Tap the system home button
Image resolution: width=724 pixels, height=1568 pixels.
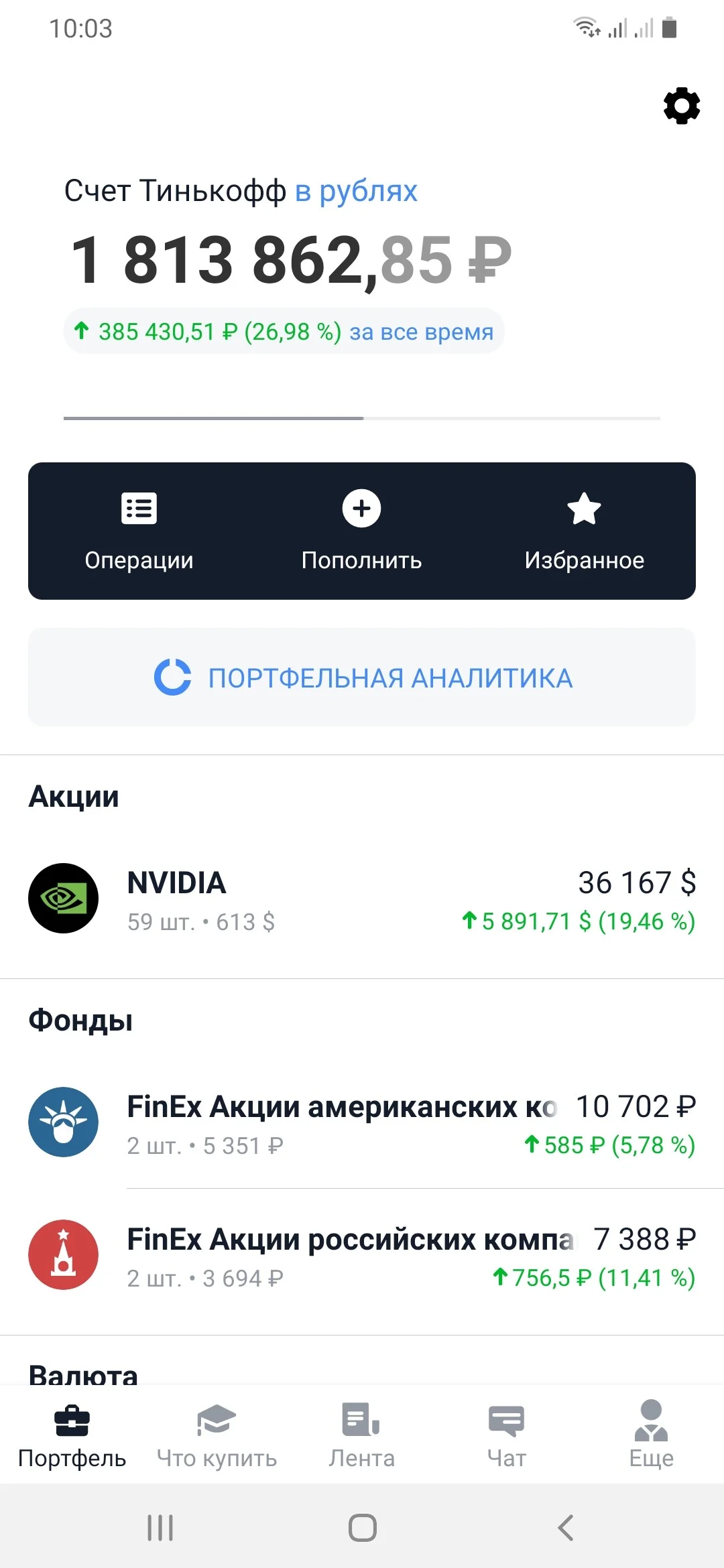pos(363,1528)
